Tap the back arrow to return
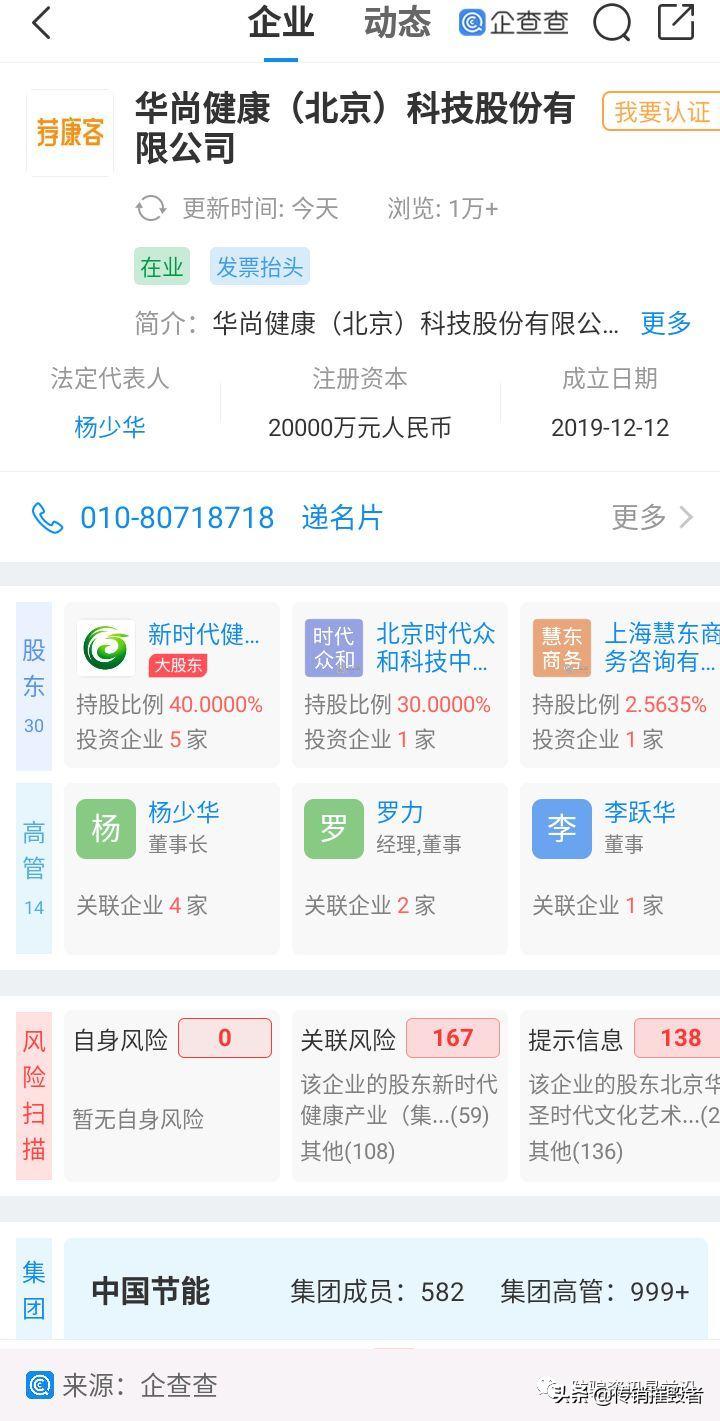Viewport: 720px width, 1421px height. 40,22
